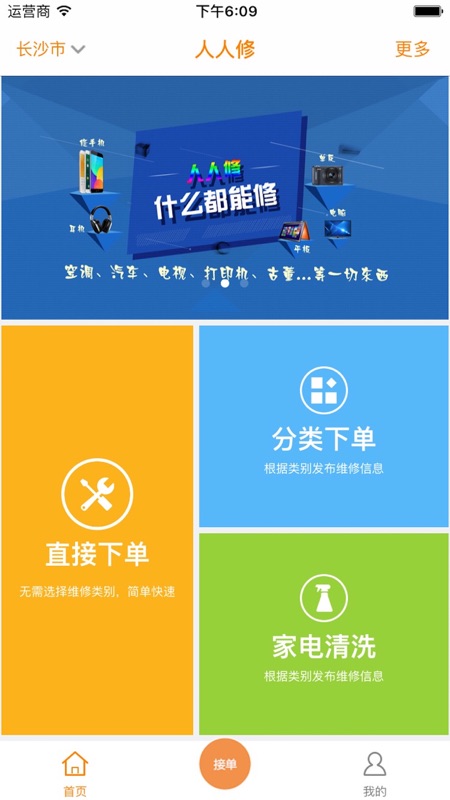Image resolution: width=450 pixels, height=800 pixels.
Task: Open the 长沙市 city dropdown
Action: pyautogui.click(x=51, y=49)
